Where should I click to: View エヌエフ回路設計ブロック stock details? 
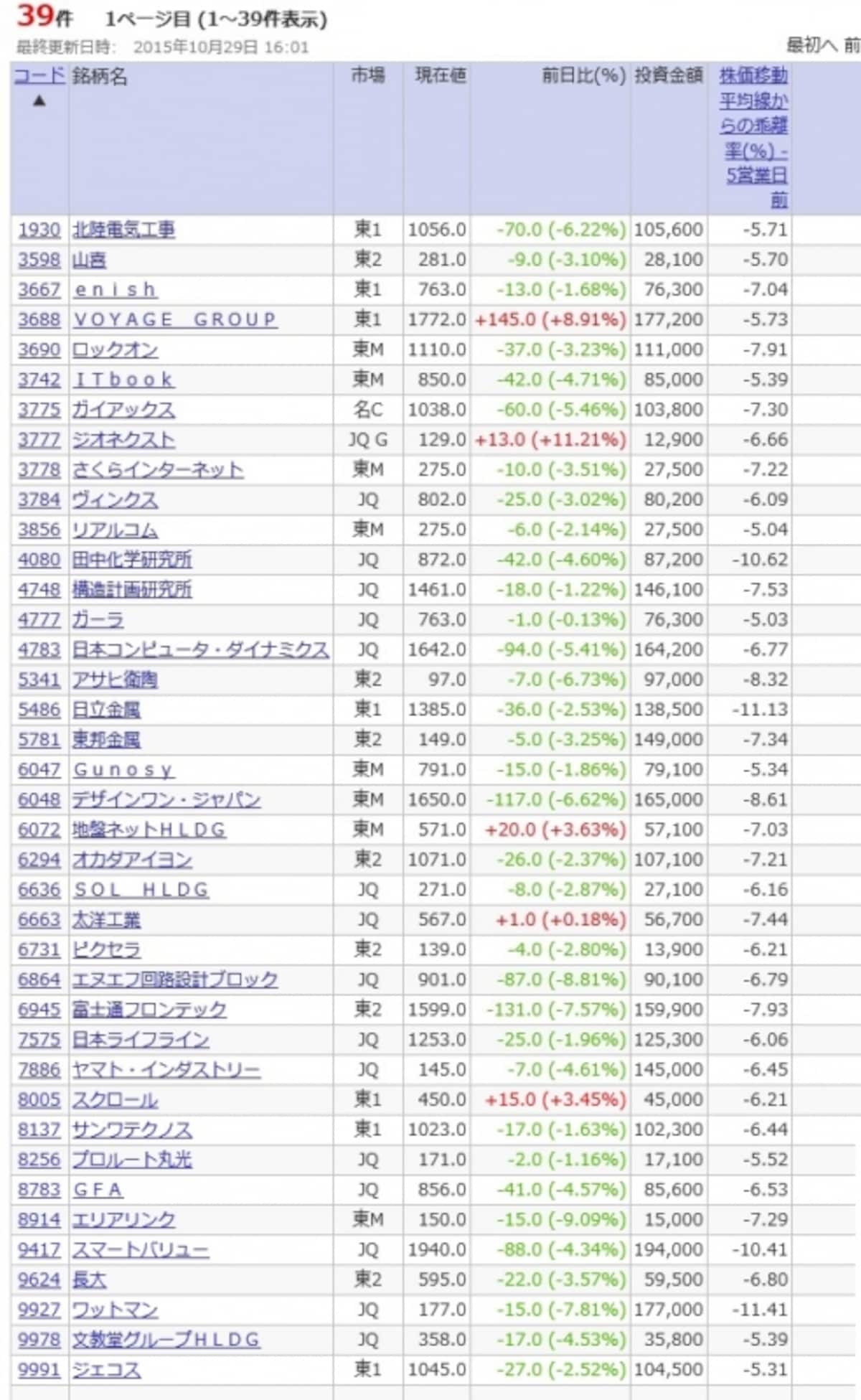click(x=175, y=980)
